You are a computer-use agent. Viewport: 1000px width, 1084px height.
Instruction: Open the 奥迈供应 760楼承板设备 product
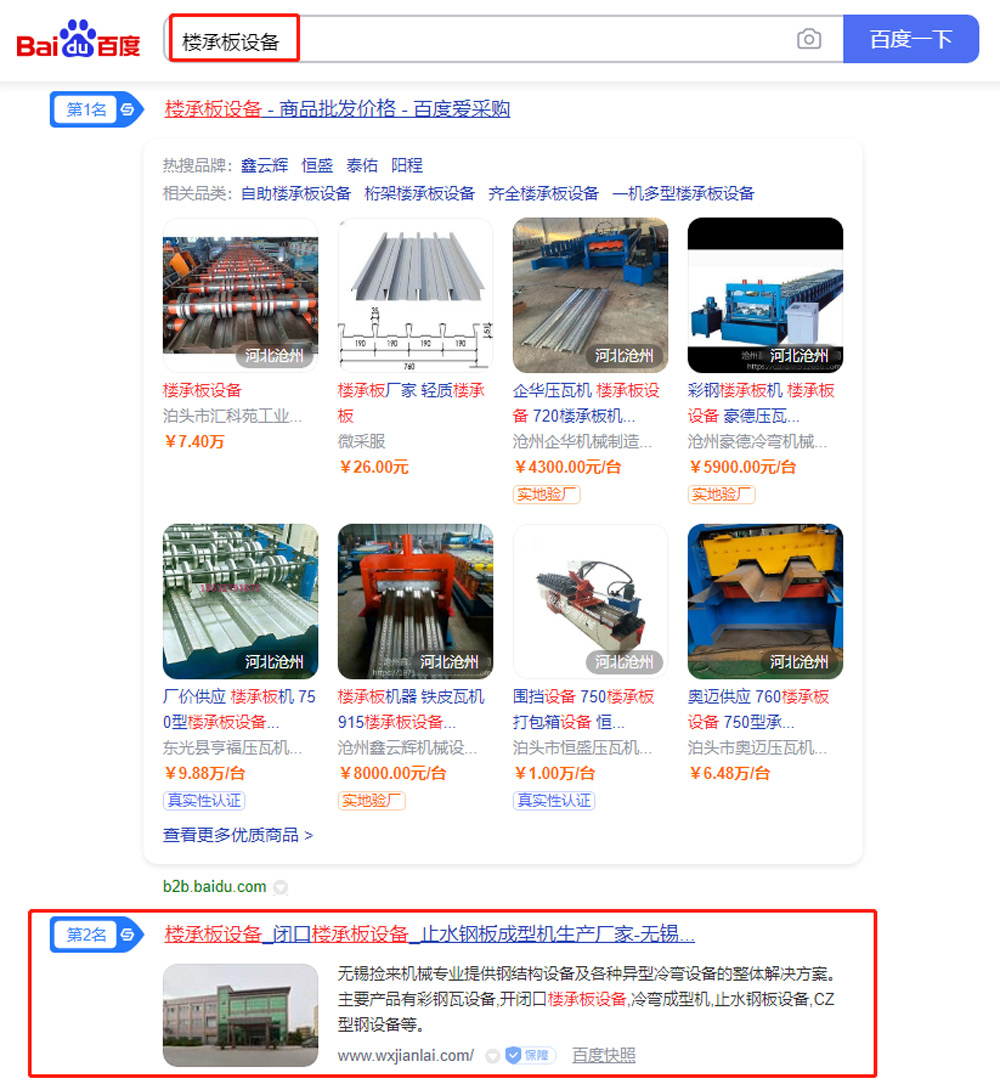pyautogui.click(x=765, y=602)
